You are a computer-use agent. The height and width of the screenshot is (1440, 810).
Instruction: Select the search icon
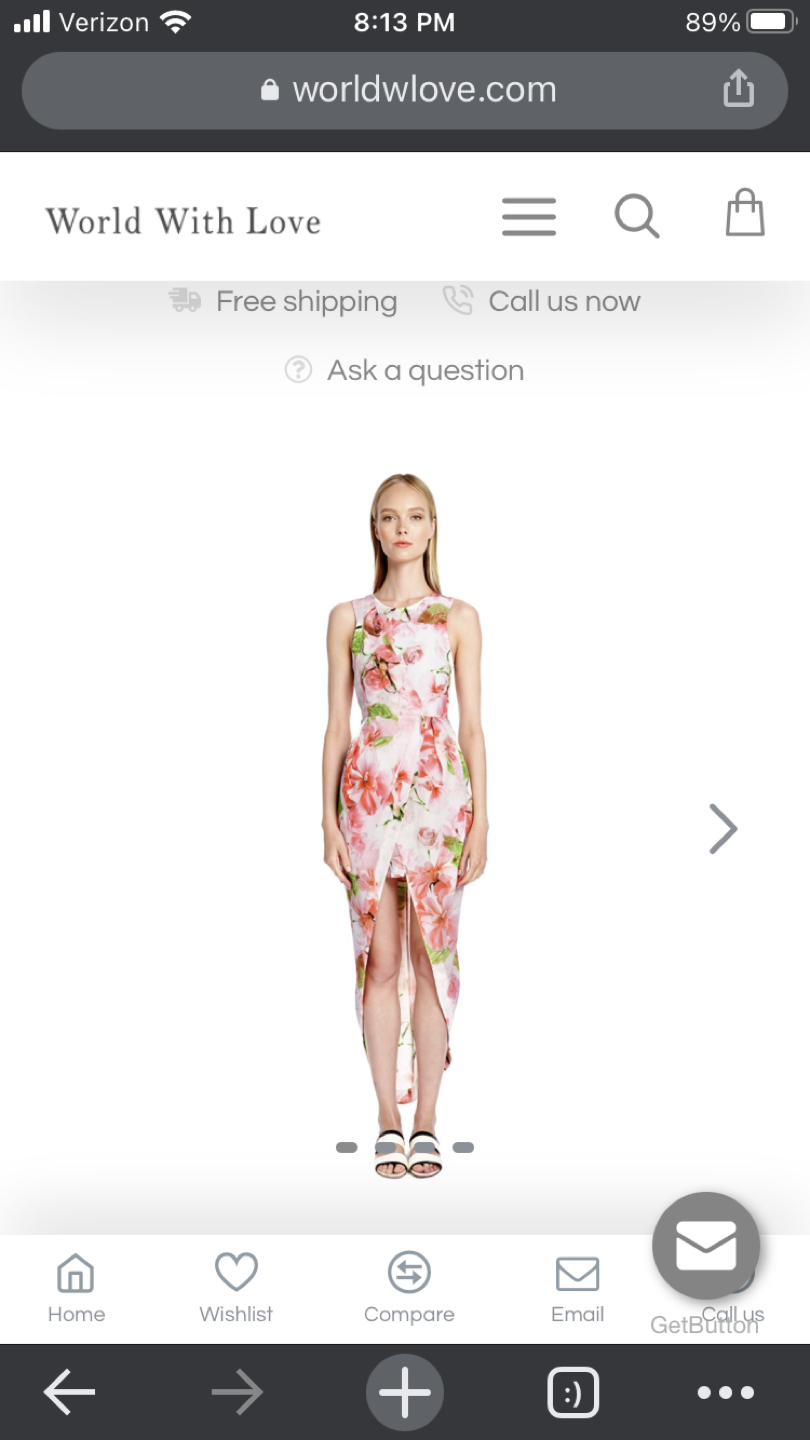pyautogui.click(x=637, y=216)
